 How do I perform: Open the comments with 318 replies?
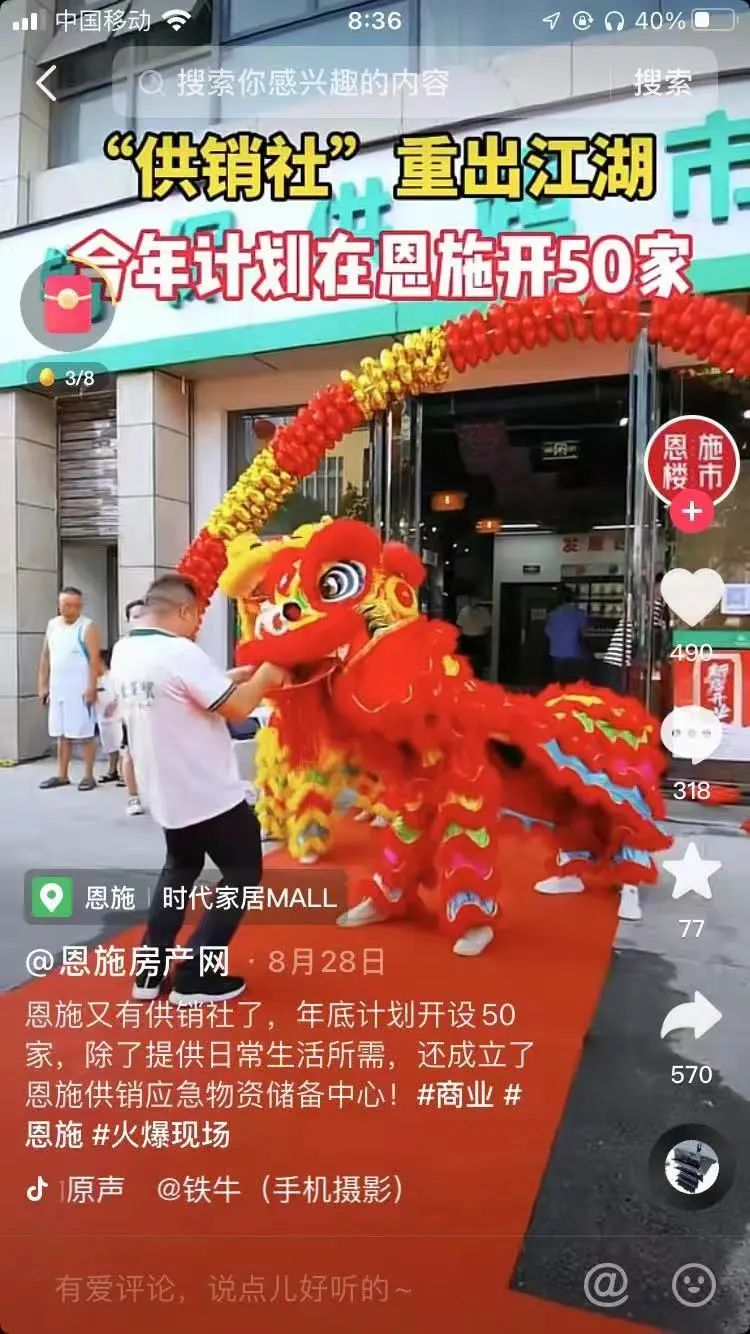(x=692, y=735)
